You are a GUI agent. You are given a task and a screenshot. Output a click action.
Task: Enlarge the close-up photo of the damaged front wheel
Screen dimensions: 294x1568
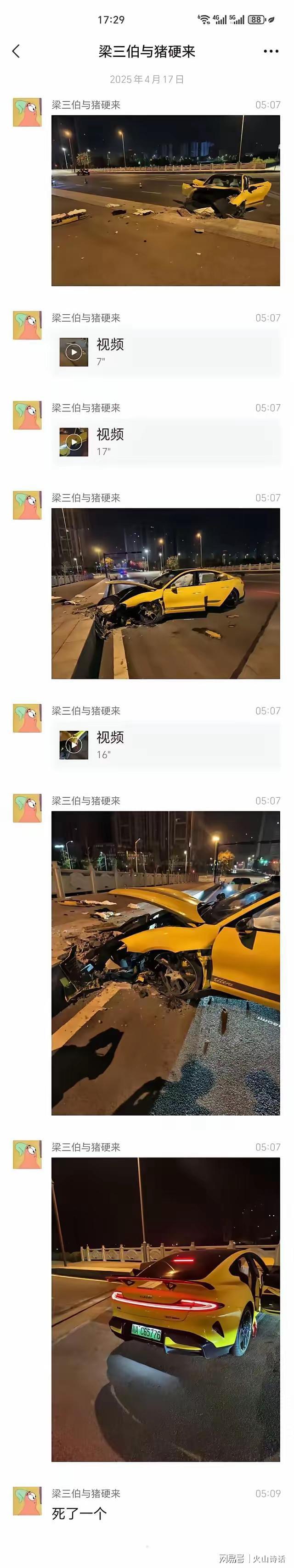point(165,963)
